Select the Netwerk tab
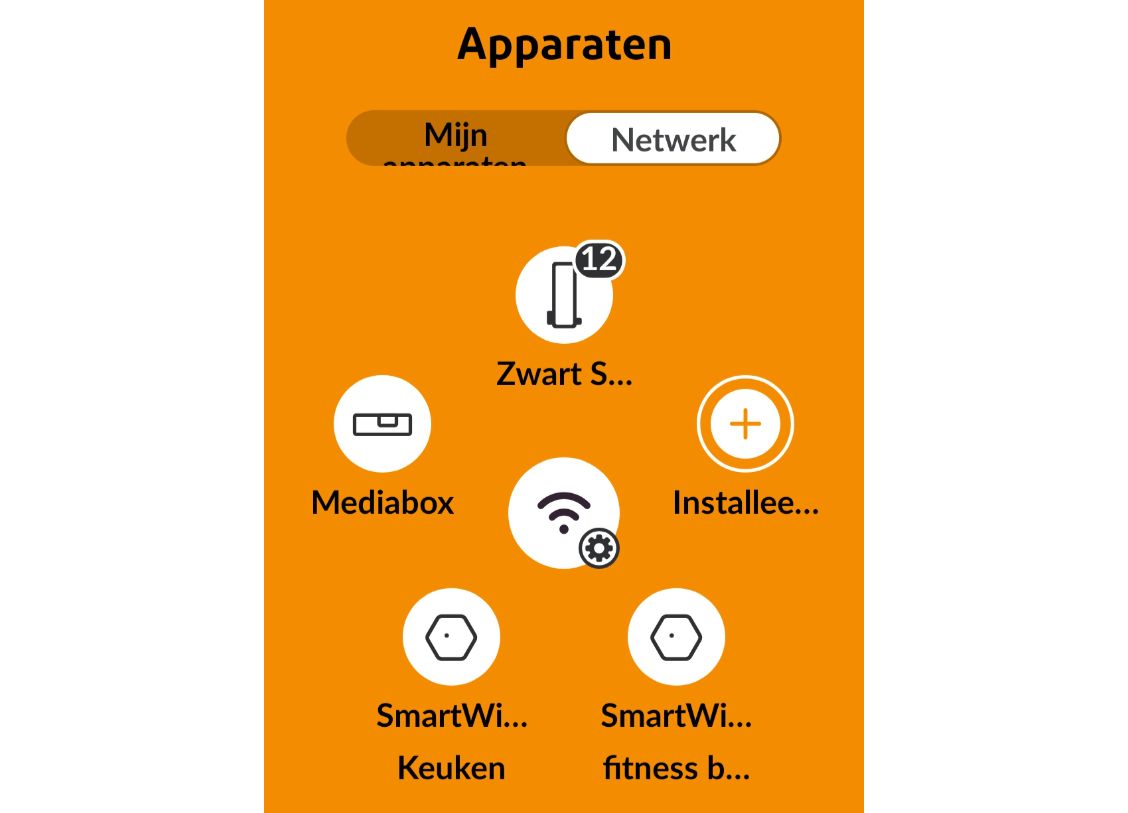The height and width of the screenshot is (813, 1128). pyautogui.click(x=673, y=139)
